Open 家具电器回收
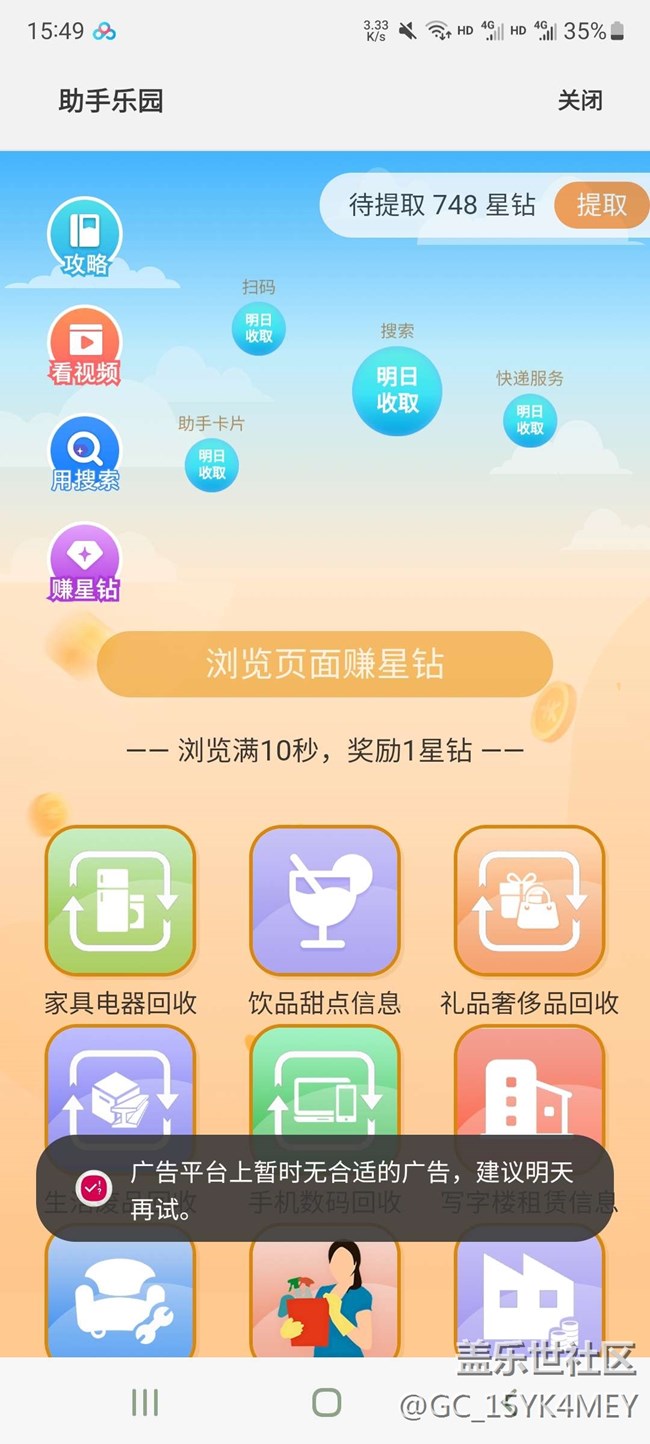The width and height of the screenshot is (650, 1444). [x=120, y=901]
